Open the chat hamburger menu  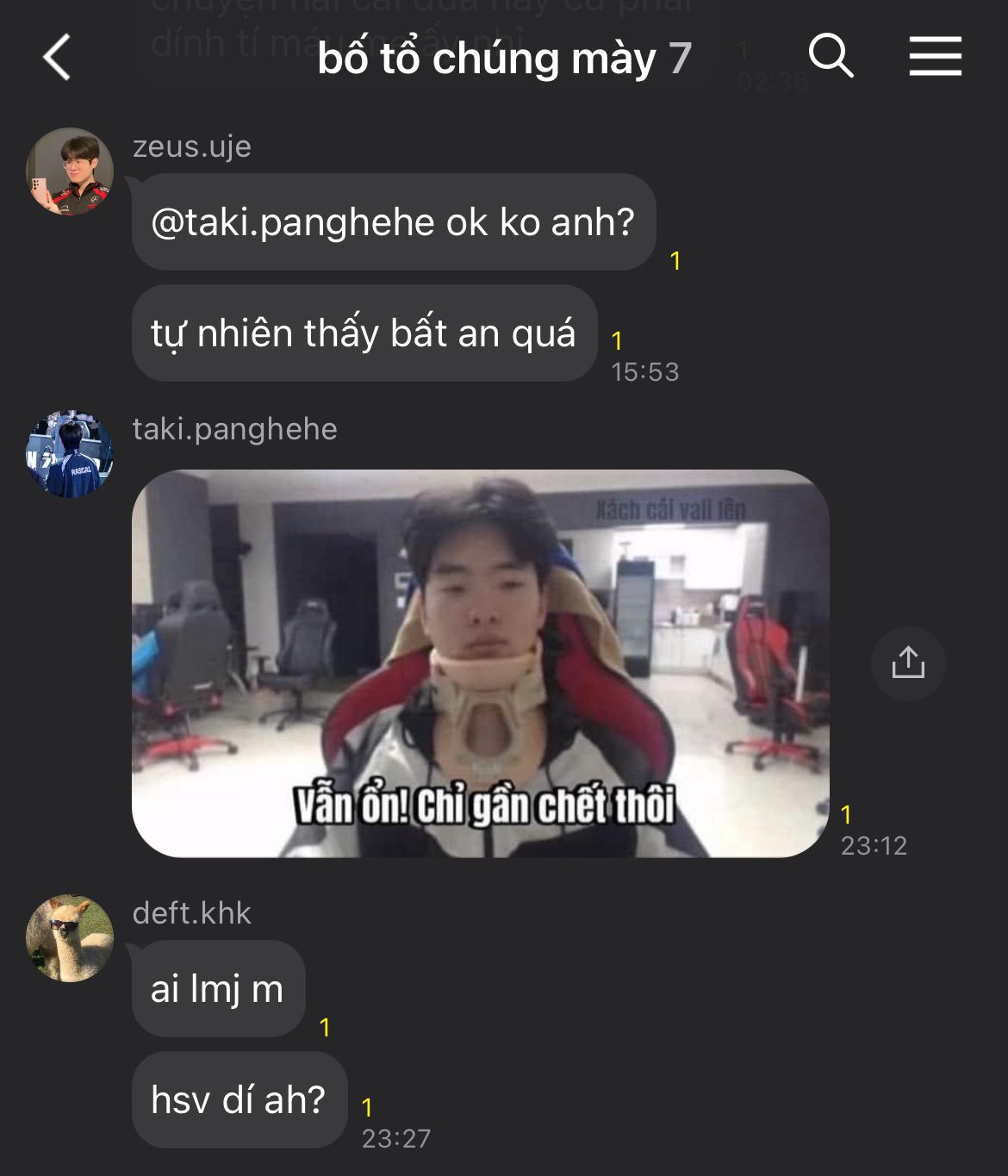[x=935, y=57]
